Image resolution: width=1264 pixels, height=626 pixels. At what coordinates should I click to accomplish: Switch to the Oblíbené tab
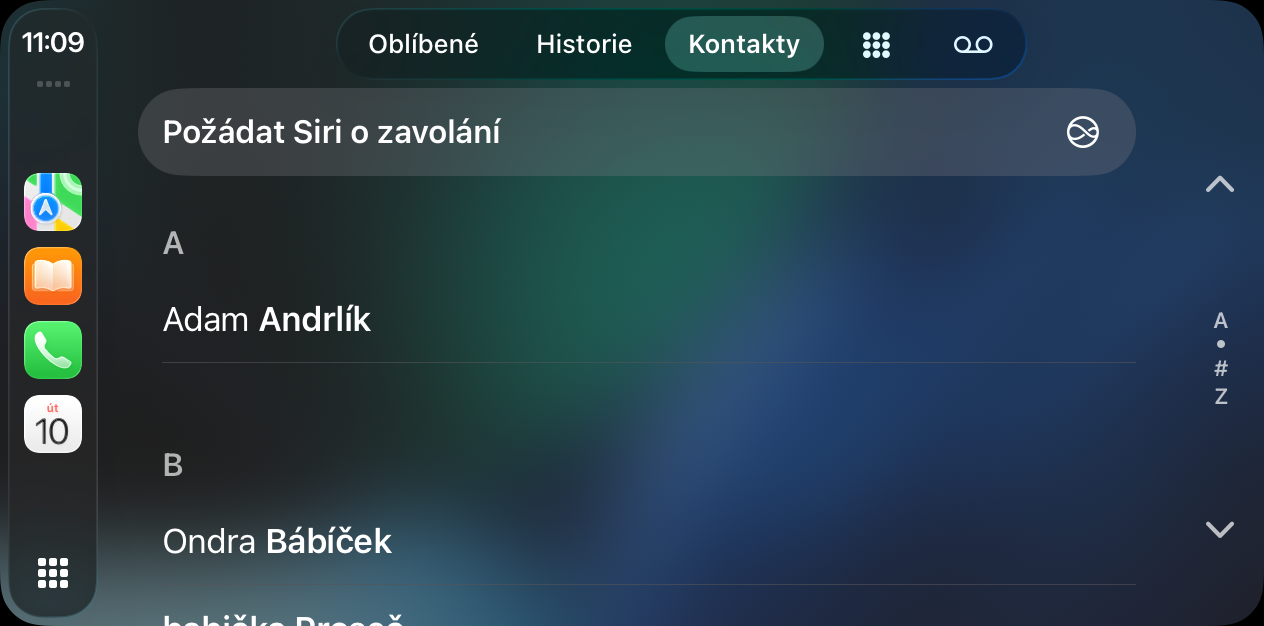(x=423, y=44)
